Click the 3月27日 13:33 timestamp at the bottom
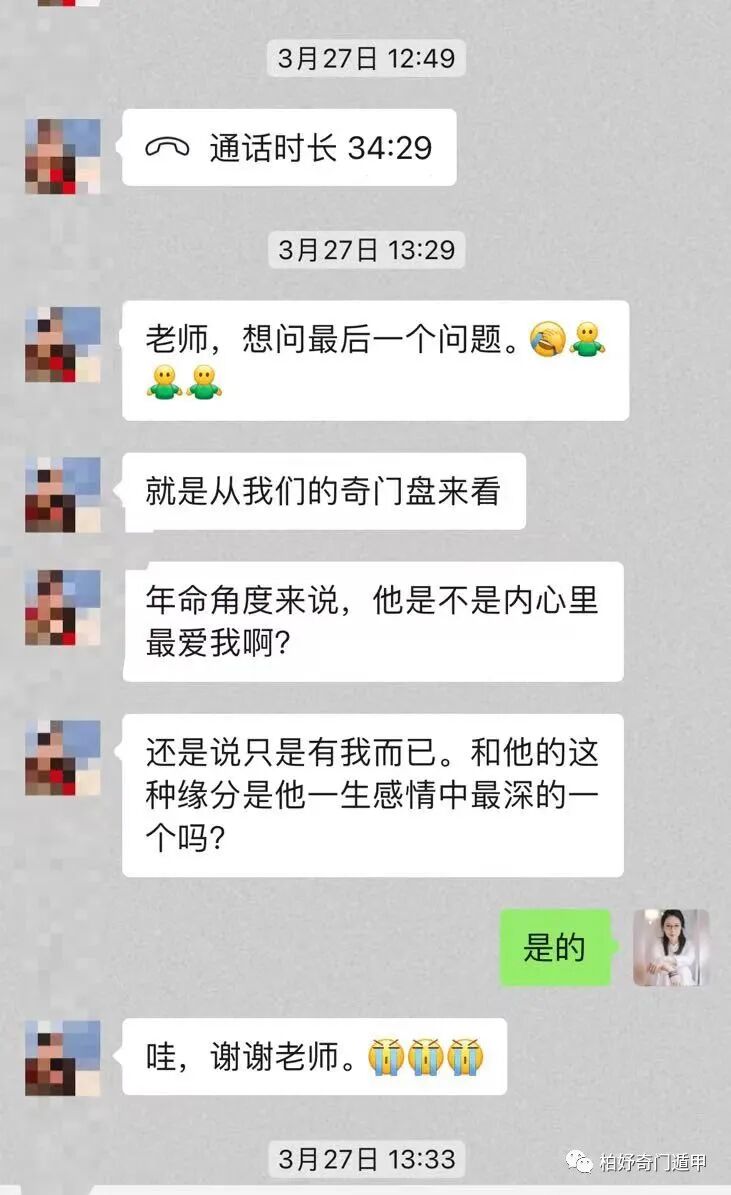The image size is (731, 1195). pyautogui.click(x=365, y=1158)
